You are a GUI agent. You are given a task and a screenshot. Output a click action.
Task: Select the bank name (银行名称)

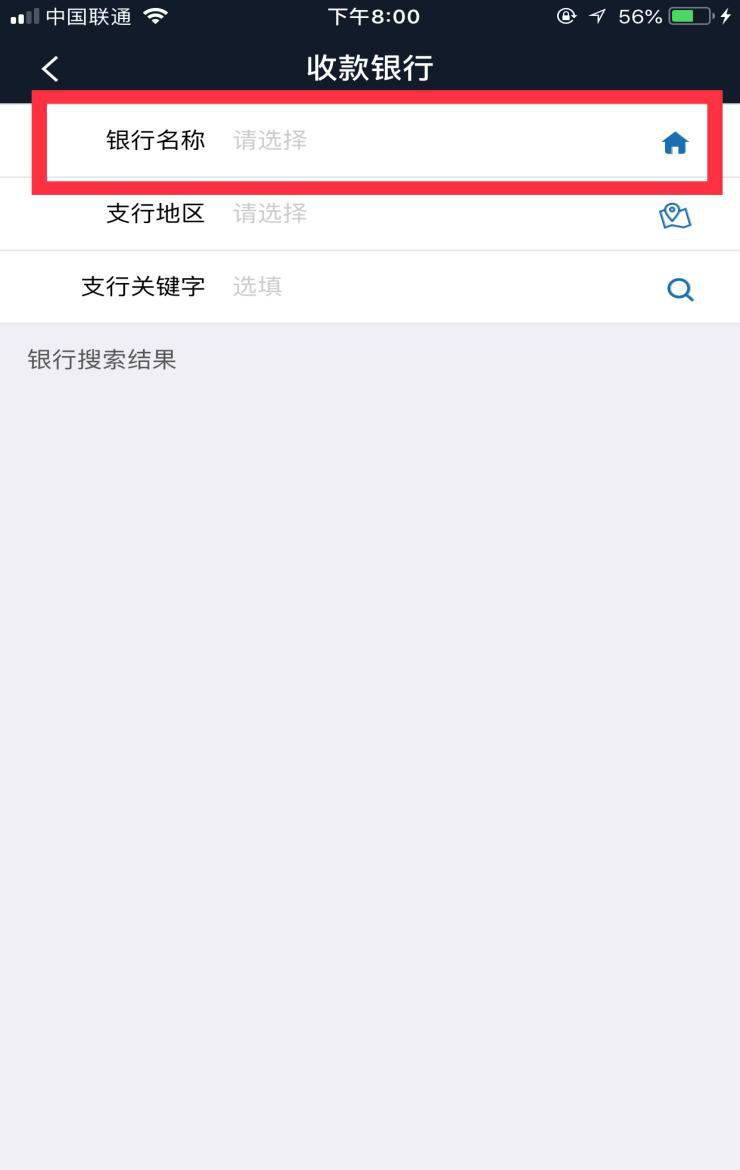tap(270, 141)
